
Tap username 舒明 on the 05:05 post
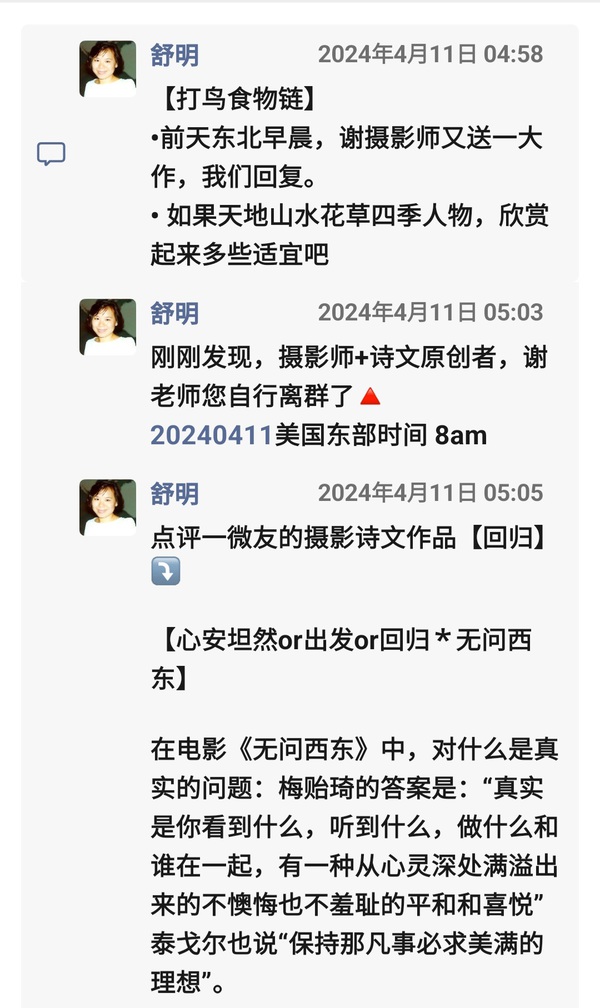[174, 493]
